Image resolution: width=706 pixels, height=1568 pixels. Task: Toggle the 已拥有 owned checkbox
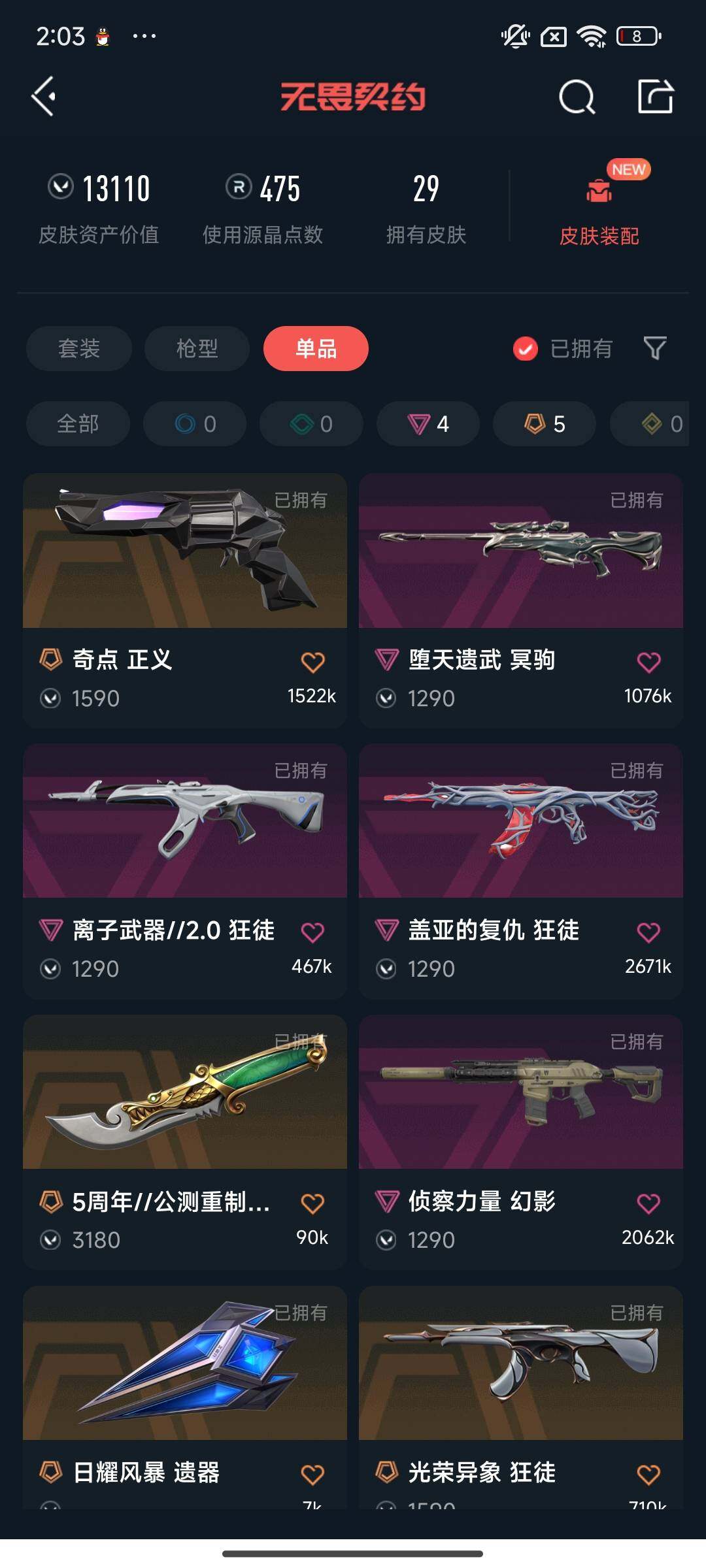(526, 349)
